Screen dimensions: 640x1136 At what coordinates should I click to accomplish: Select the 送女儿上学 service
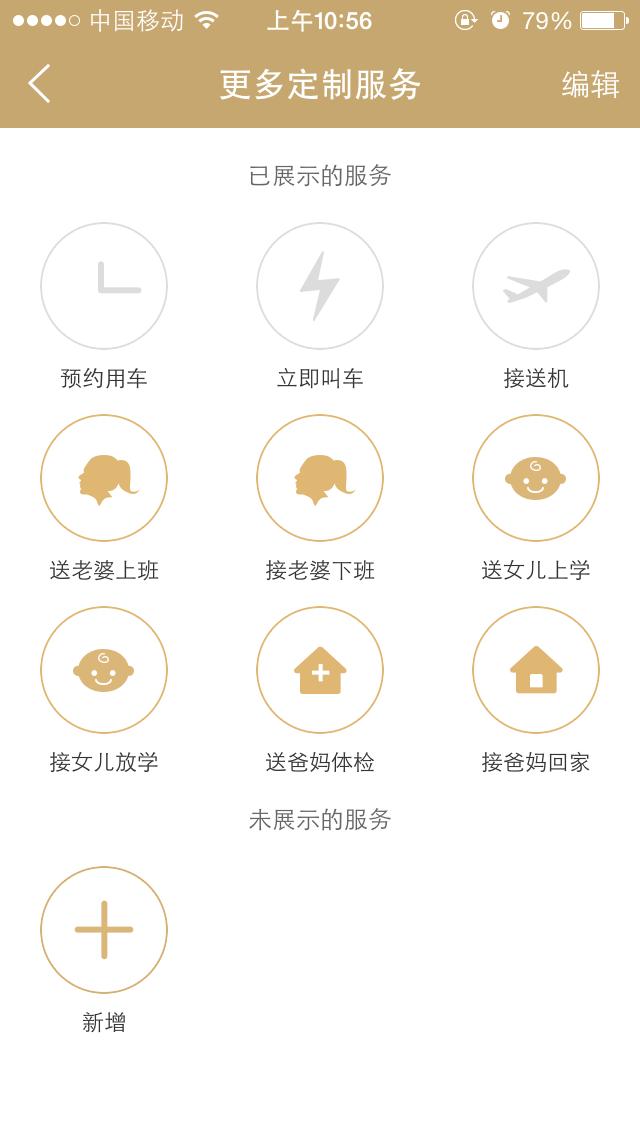(536, 478)
